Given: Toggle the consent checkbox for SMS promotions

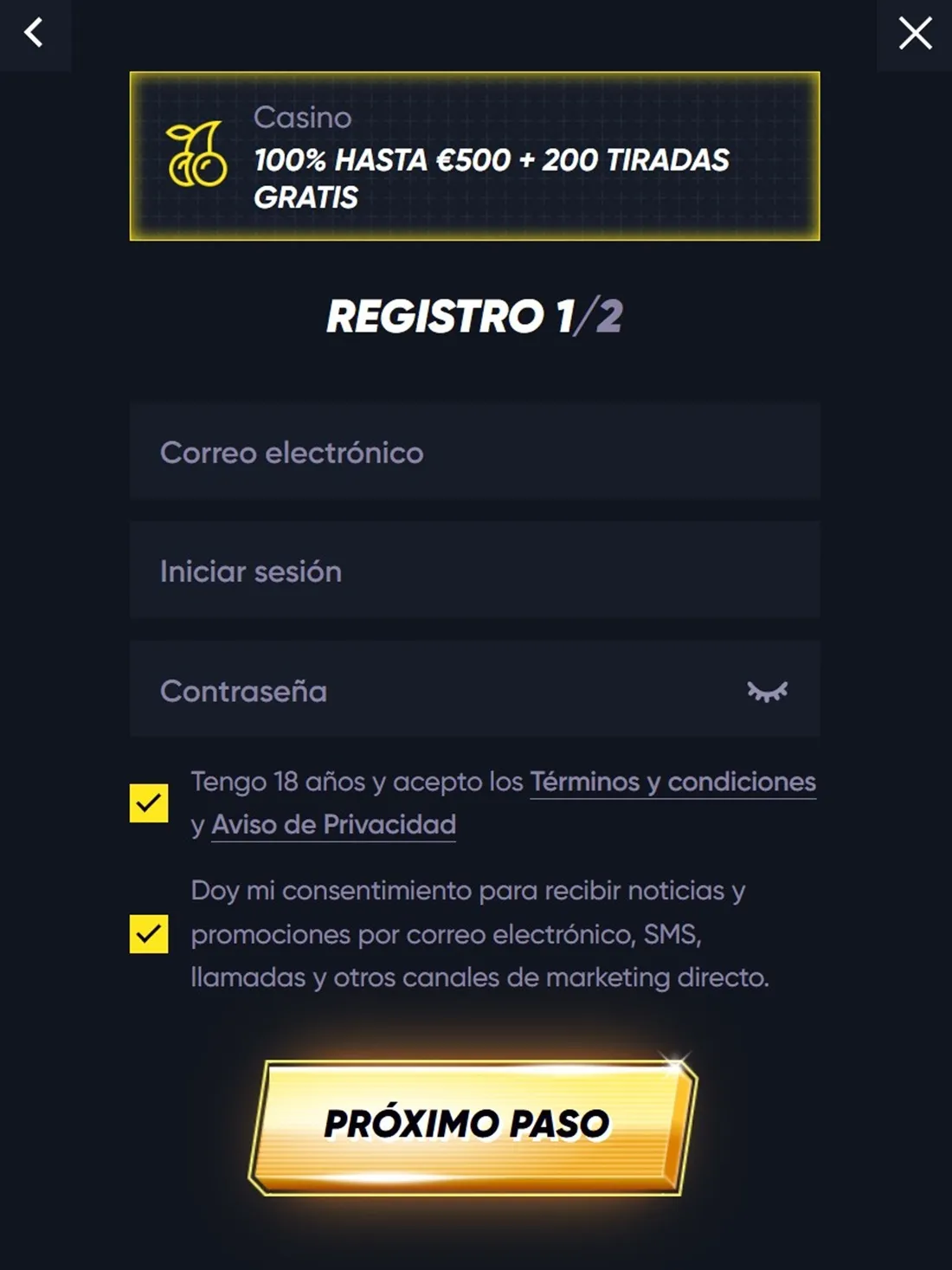Looking at the screenshot, I should pyautogui.click(x=147, y=933).
